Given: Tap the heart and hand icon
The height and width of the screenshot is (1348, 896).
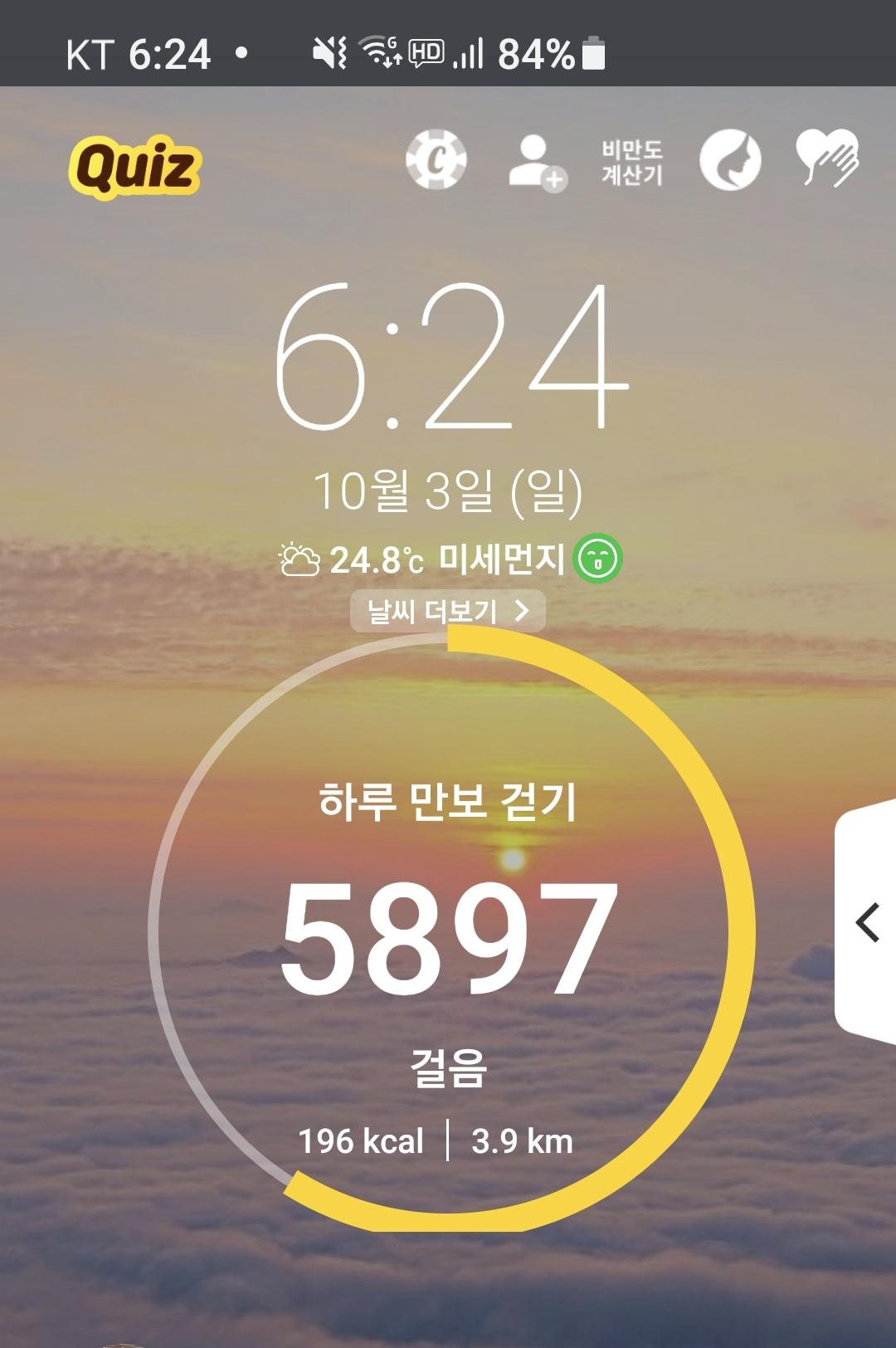Looking at the screenshot, I should (x=827, y=158).
